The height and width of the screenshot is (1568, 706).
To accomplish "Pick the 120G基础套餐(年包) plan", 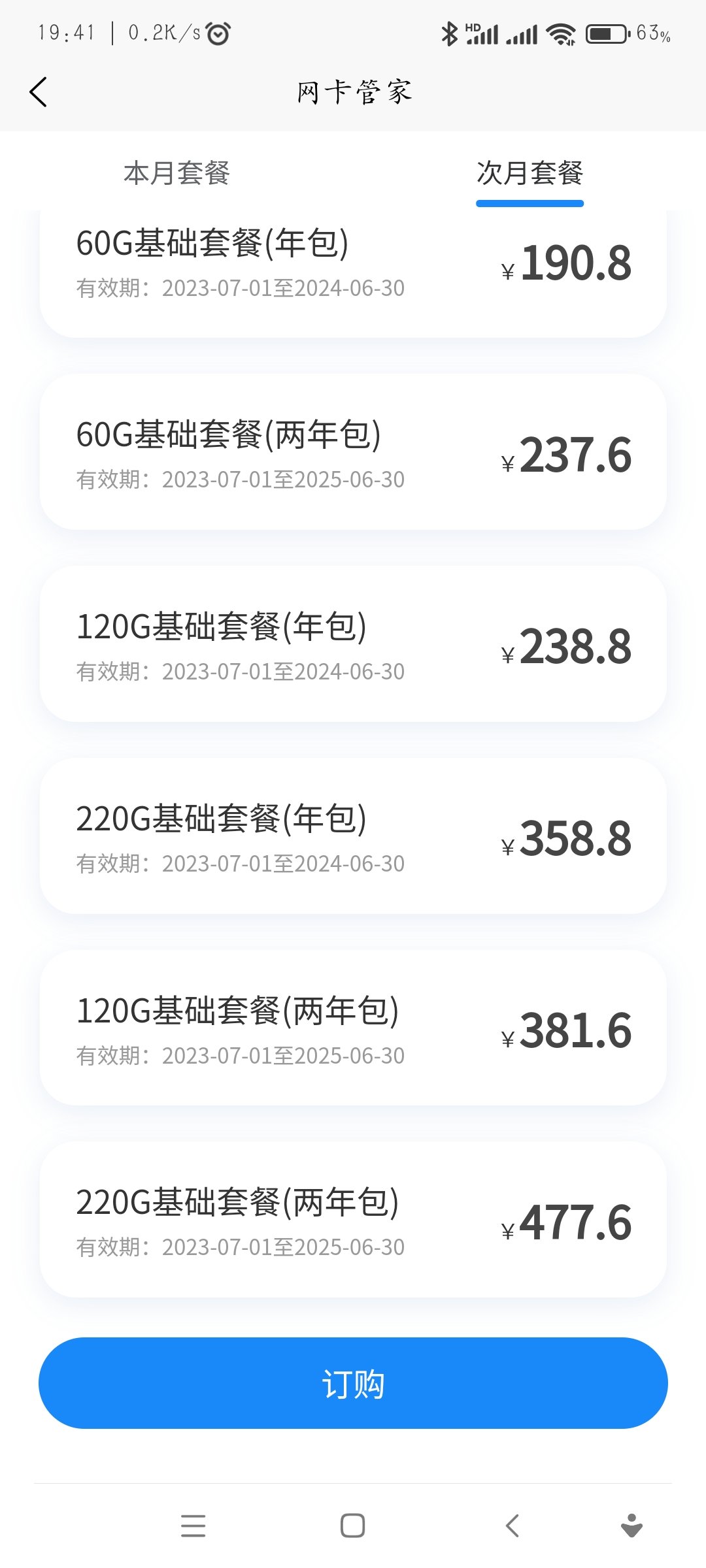I will [x=353, y=644].
